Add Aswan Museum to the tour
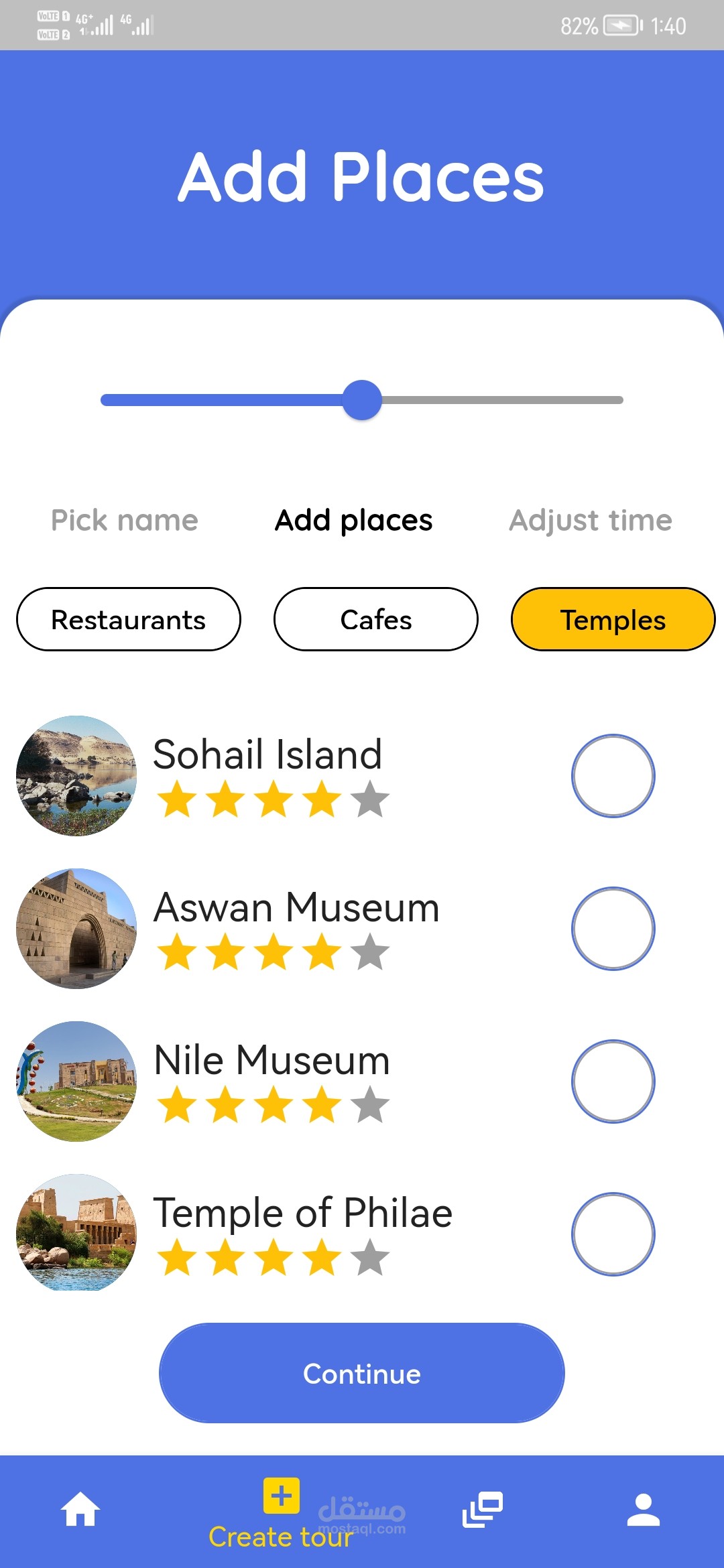The image size is (724, 1568). 613,928
